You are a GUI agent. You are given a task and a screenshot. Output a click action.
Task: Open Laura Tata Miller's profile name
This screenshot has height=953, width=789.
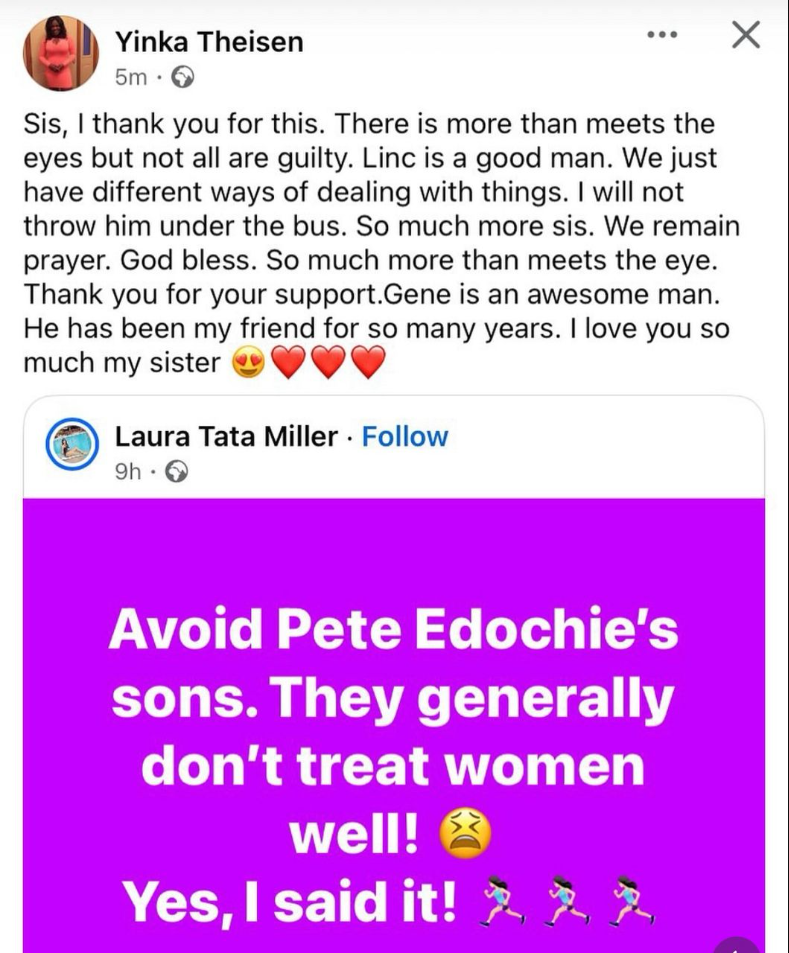tap(226, 437)
